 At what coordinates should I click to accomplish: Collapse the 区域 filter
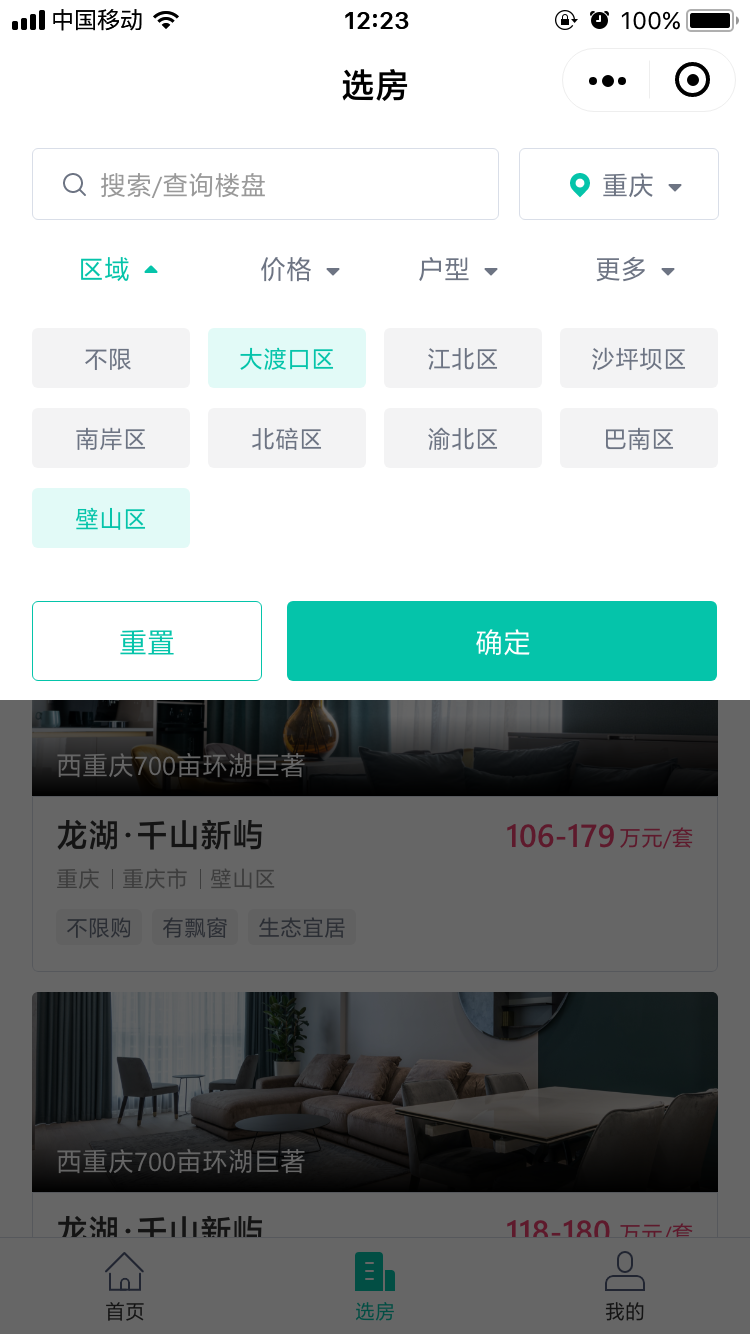coord(119,269)
